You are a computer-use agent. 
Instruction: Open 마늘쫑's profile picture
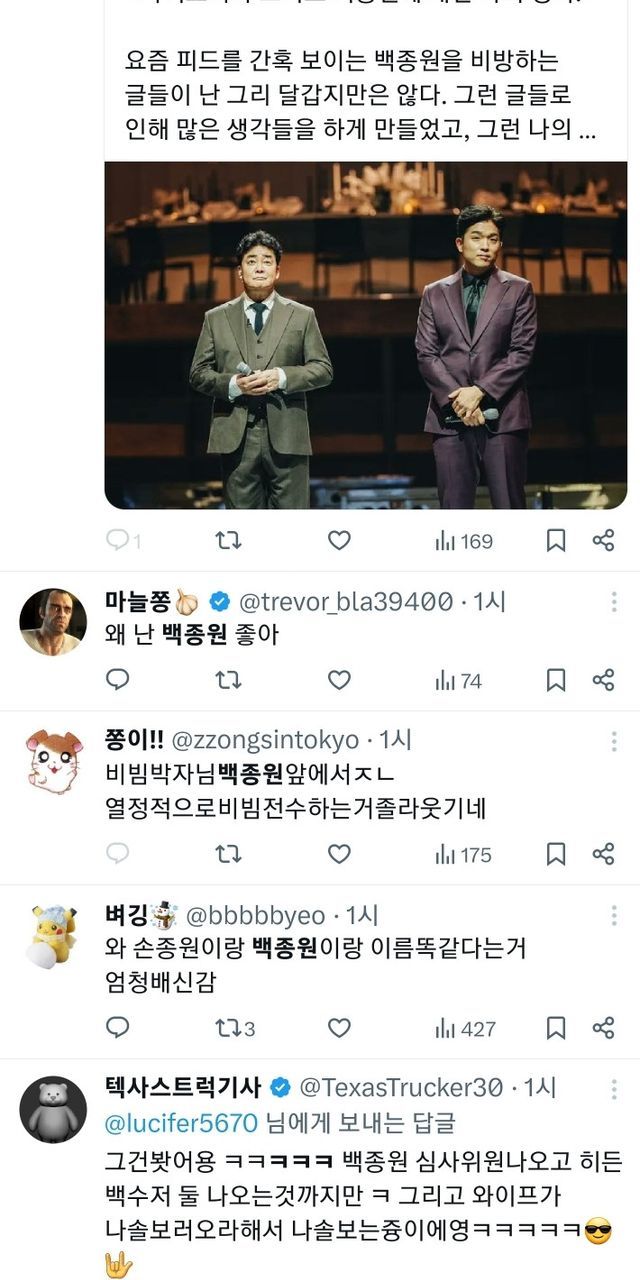coord(52,622)
